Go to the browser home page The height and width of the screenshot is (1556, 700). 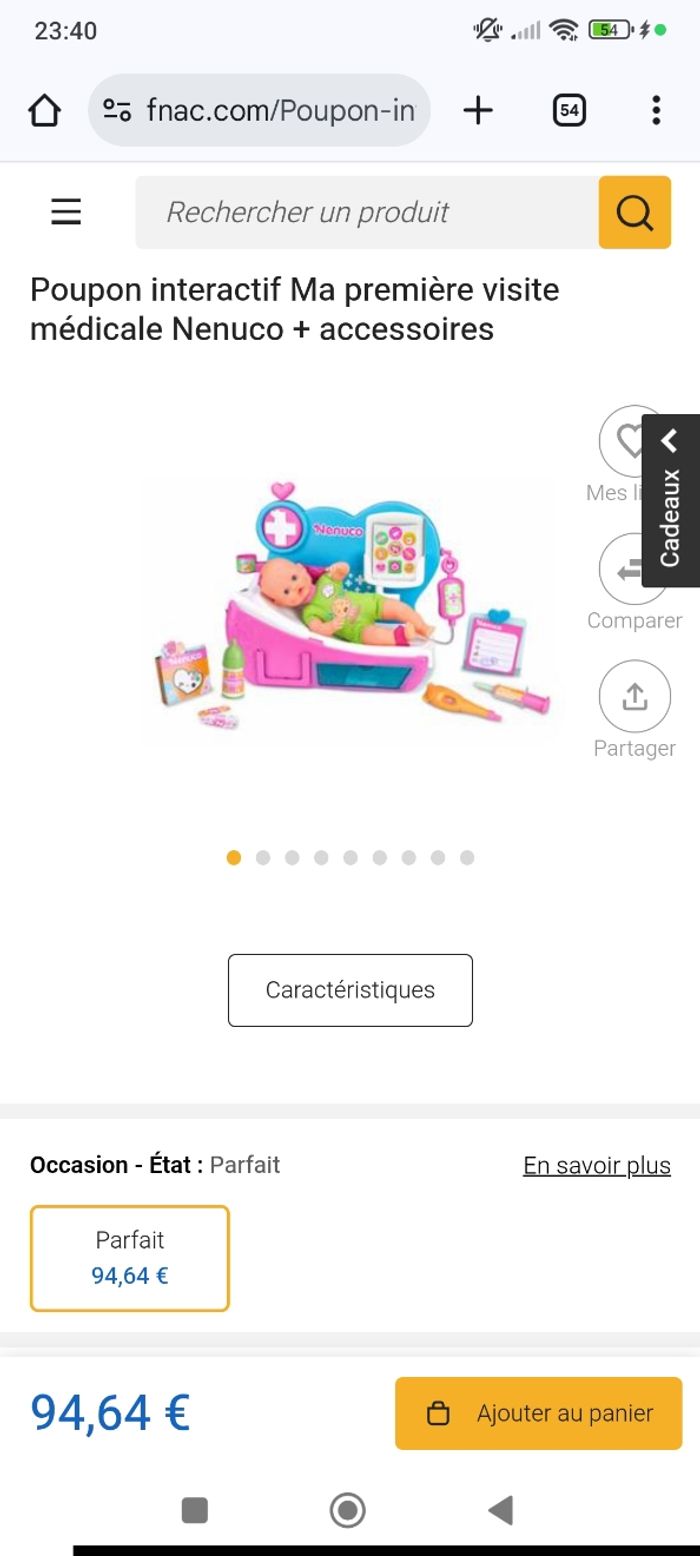tap(44, 110)
